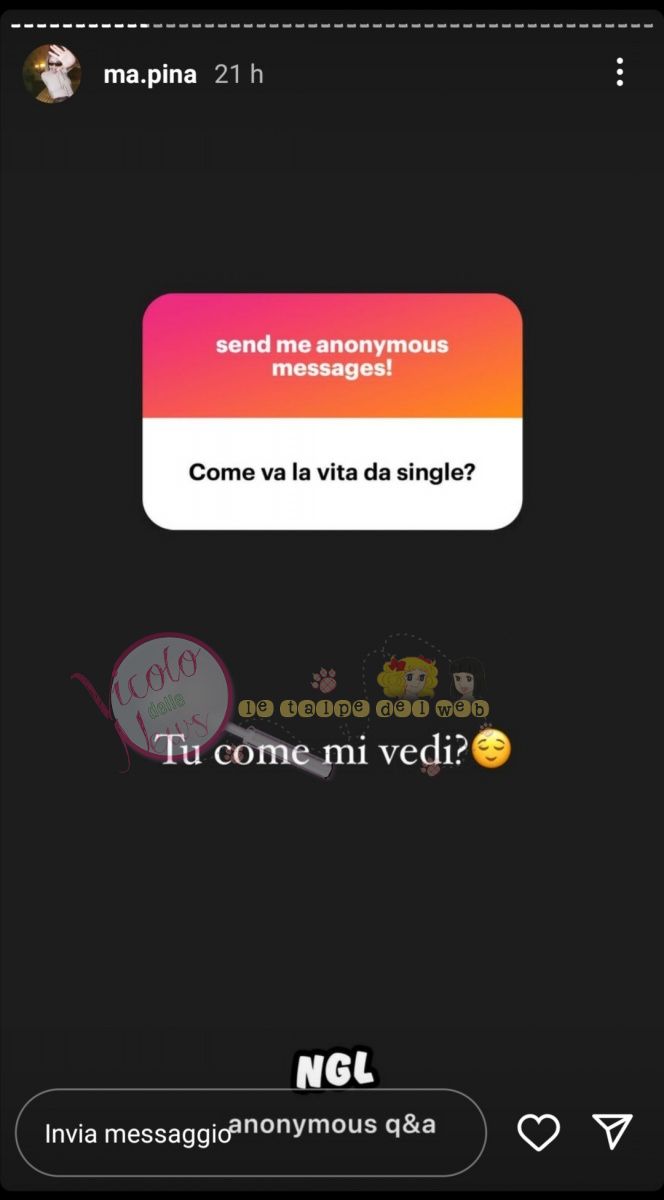Share the story via paper plane

tap(612, 1132)
